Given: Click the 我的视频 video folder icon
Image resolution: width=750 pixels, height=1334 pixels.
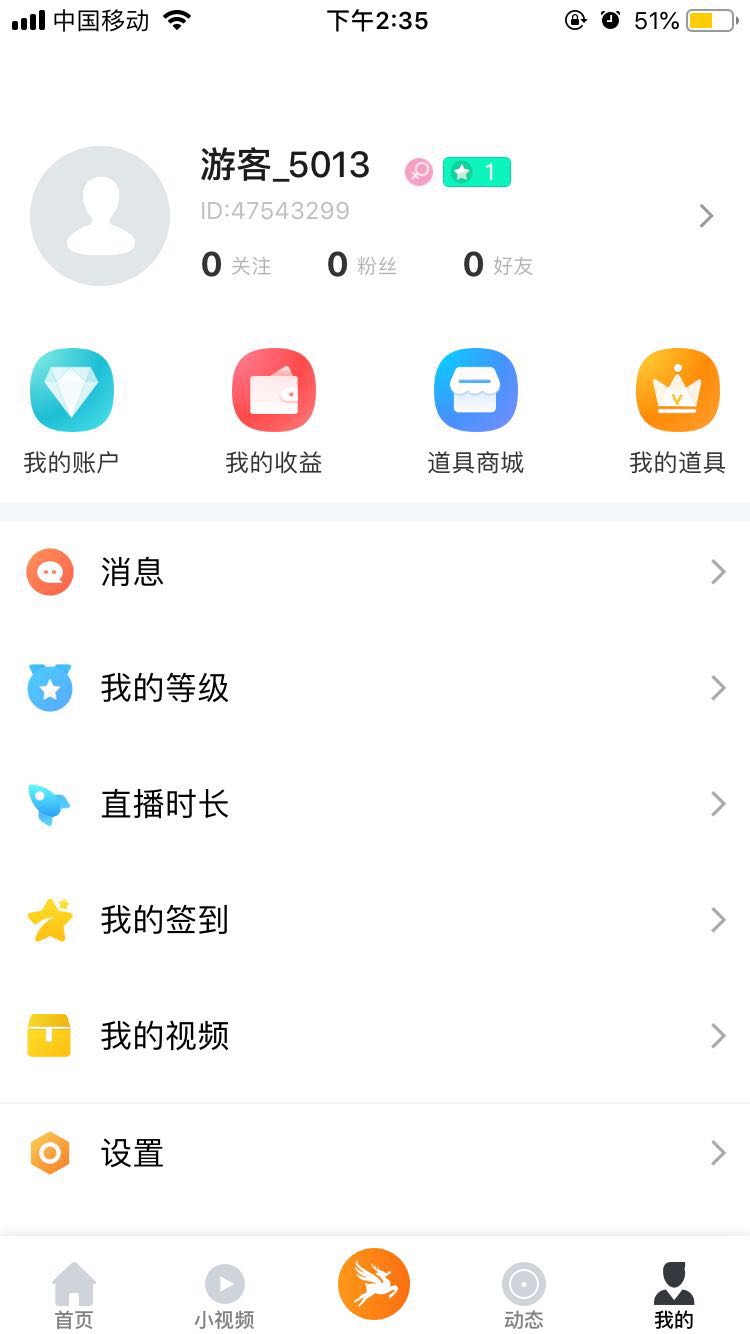Looking at the screenshot, I should click(x=50, y=1036).
